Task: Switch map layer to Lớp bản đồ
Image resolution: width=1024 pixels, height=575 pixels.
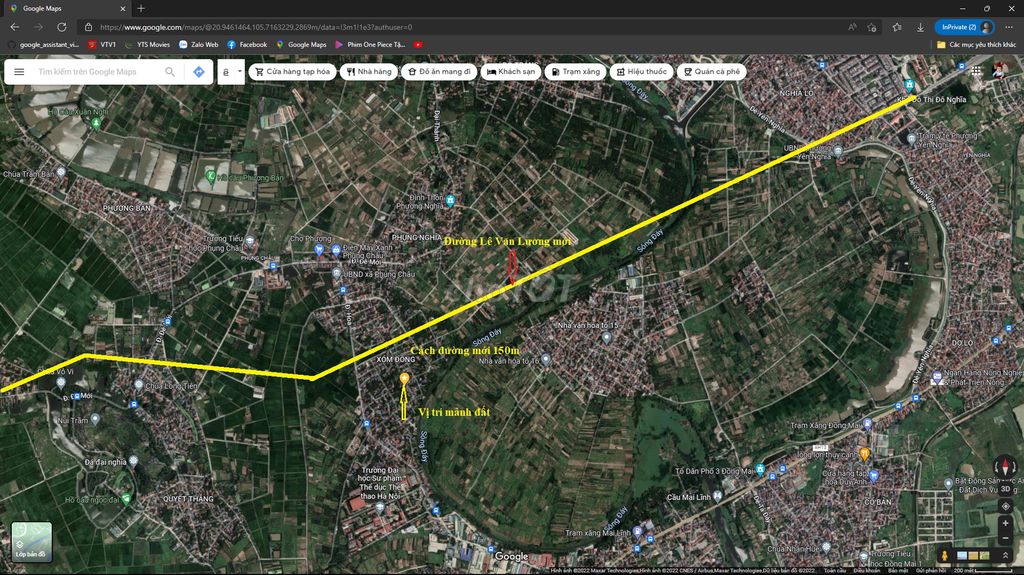Action: pyautogui.click(x=32, y=541)
